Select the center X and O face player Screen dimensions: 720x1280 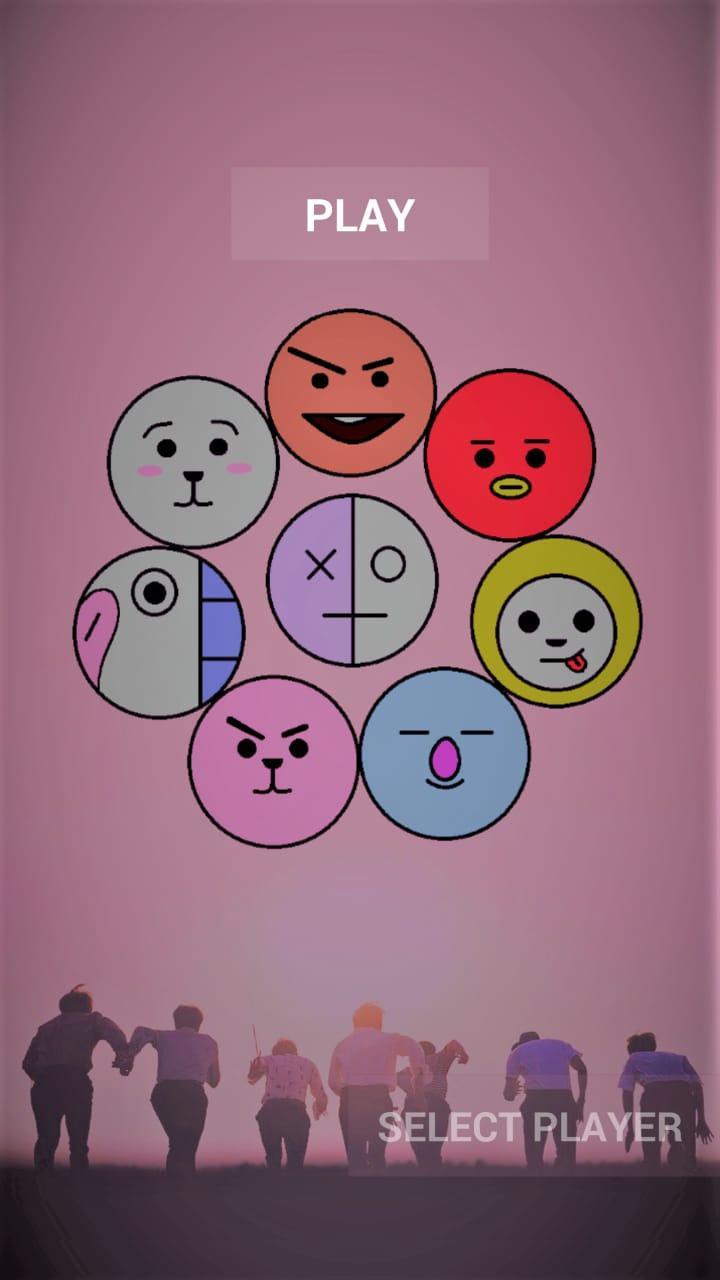(352, 580)
